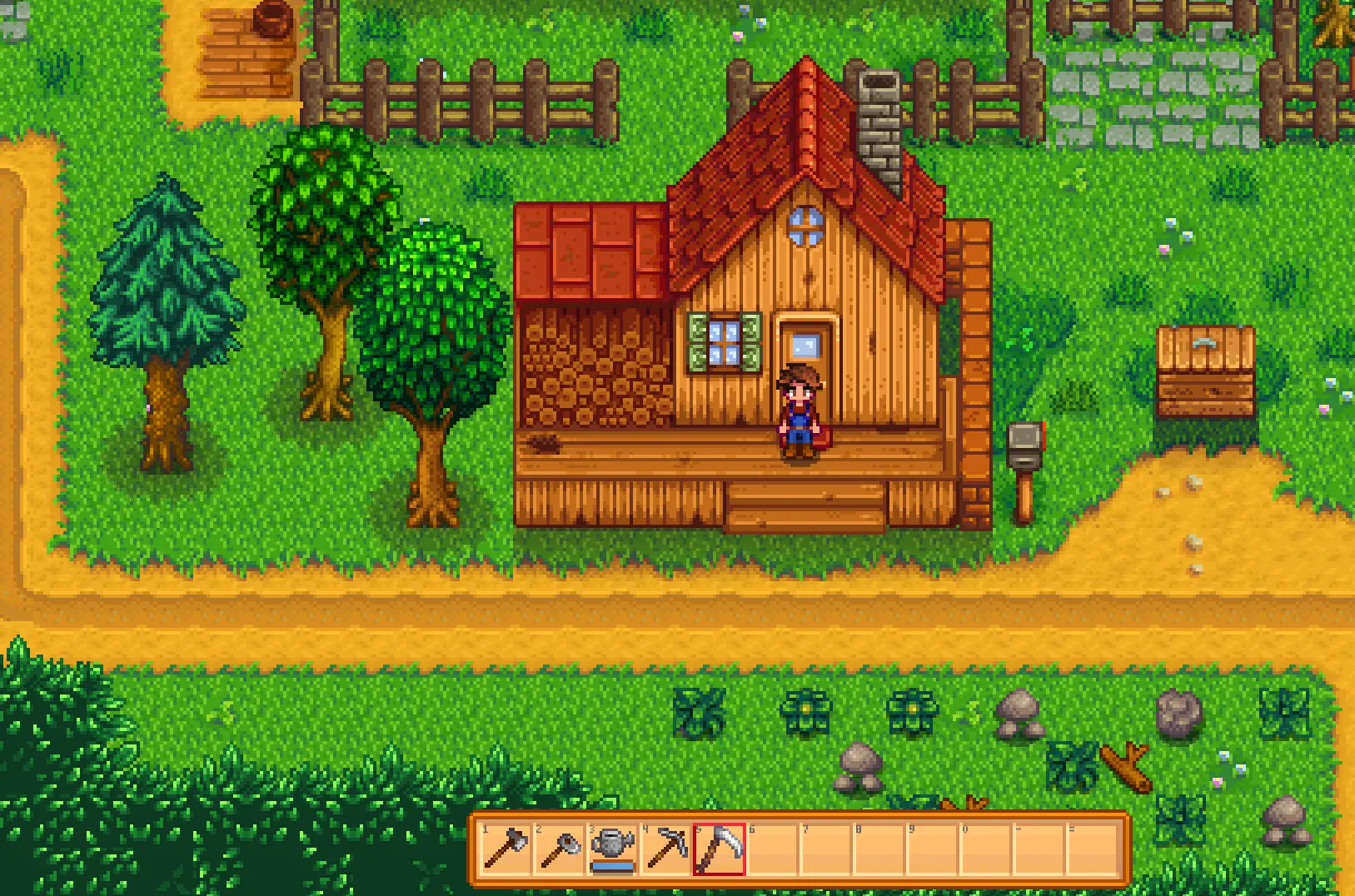Tap the highlighted scythe in slot 5
The image size is (1355, 896).
720,849
